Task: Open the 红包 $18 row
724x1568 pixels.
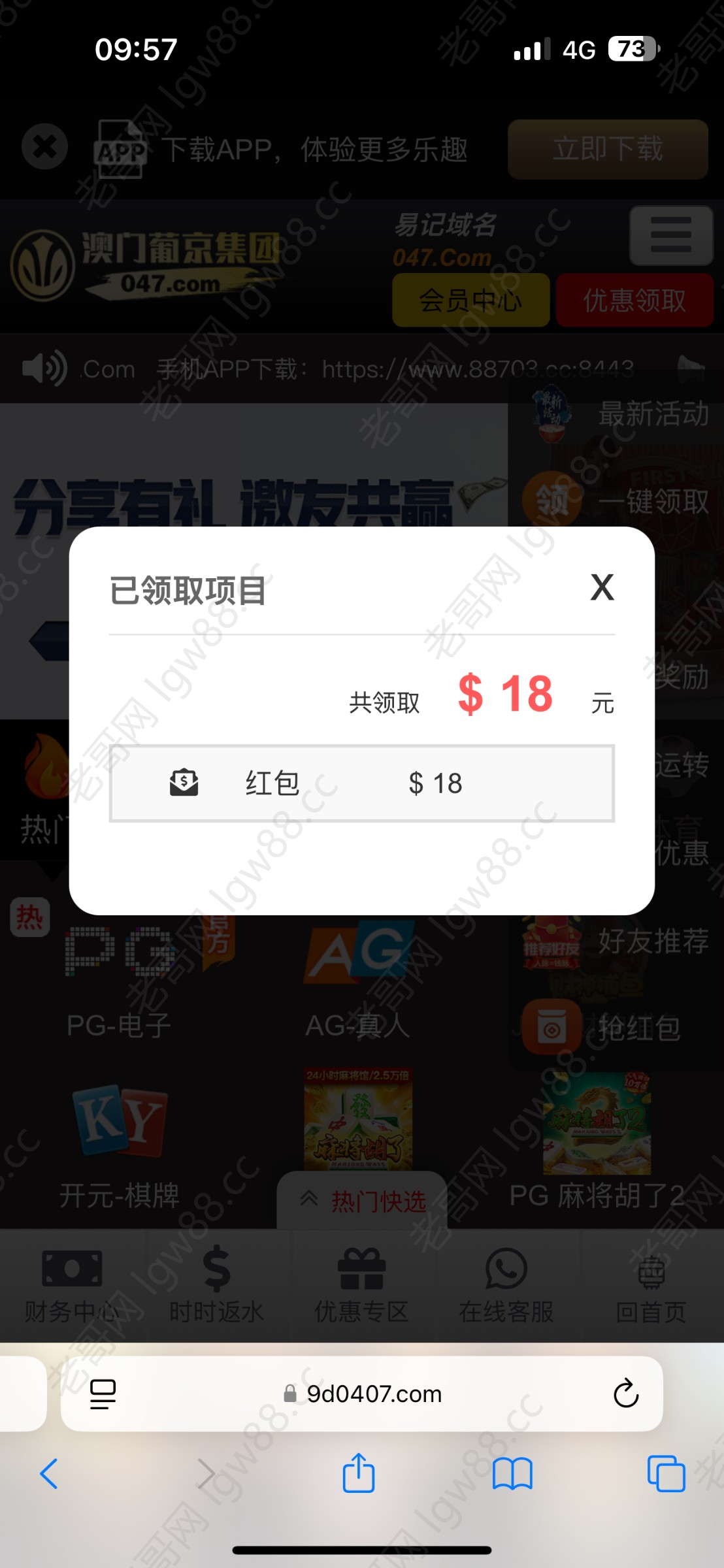Action: (361, 783)
